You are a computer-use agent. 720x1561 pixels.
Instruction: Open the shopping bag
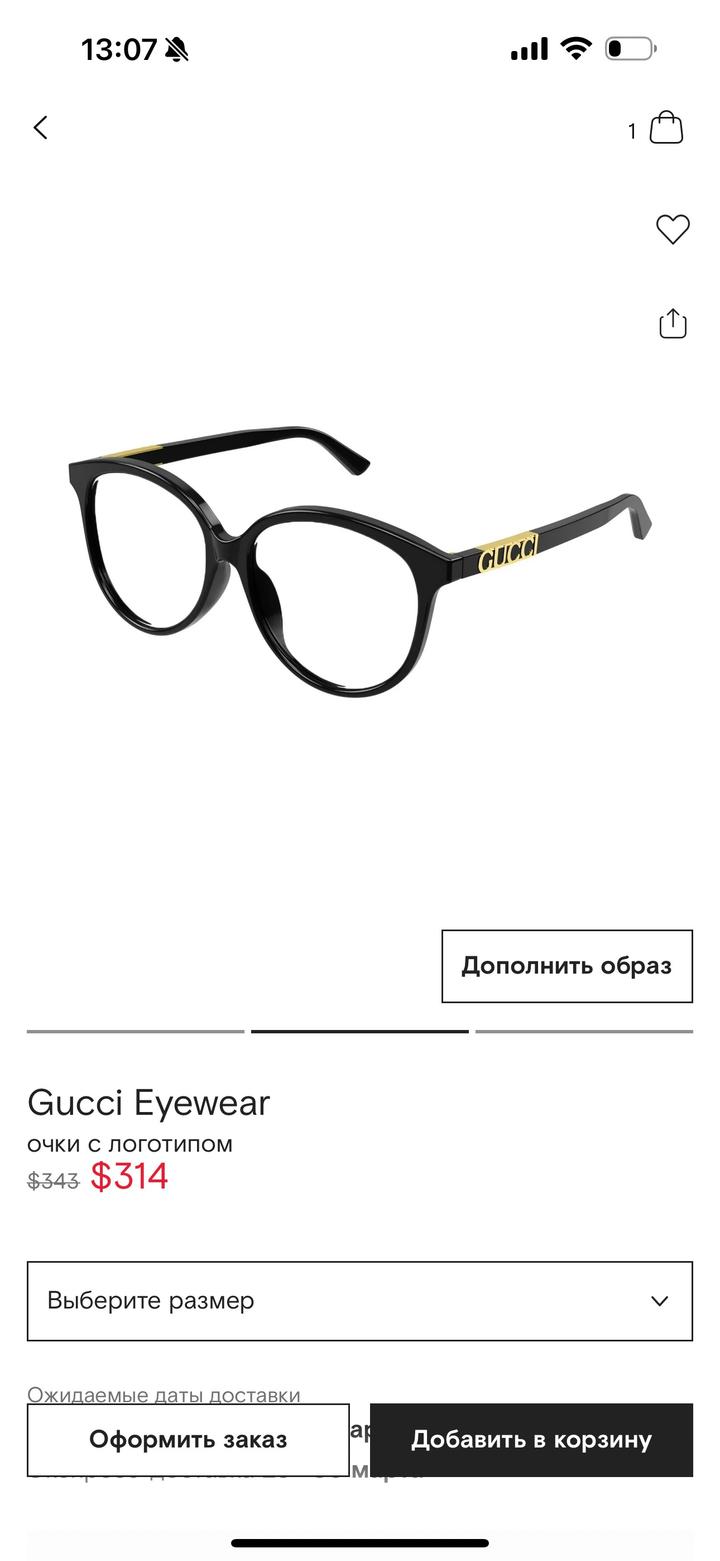[666, 129]
